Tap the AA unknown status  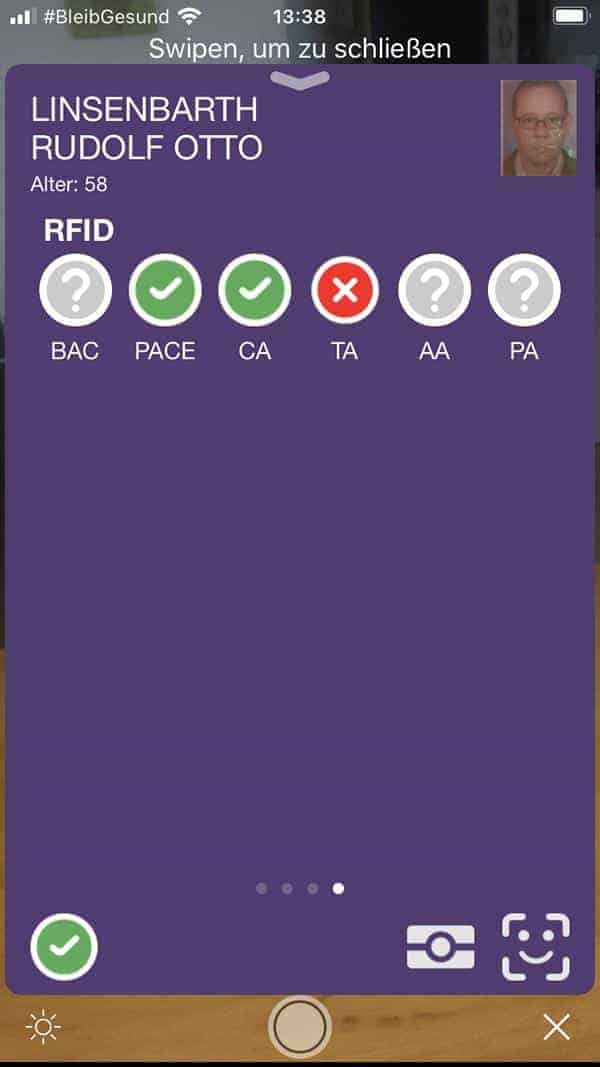tap(435, 291)
